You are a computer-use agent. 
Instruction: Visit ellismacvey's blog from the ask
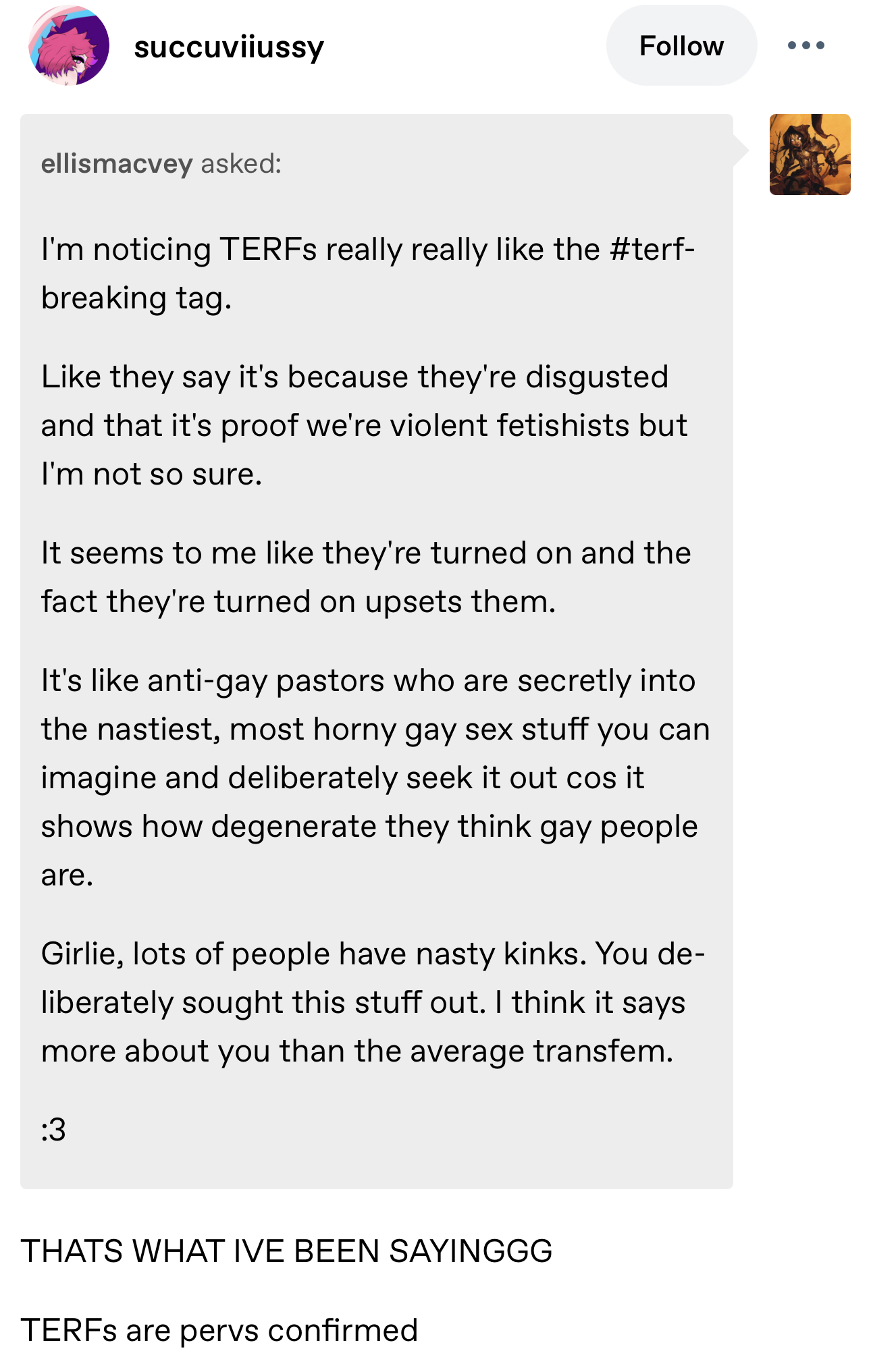click(x=117, y=164)
